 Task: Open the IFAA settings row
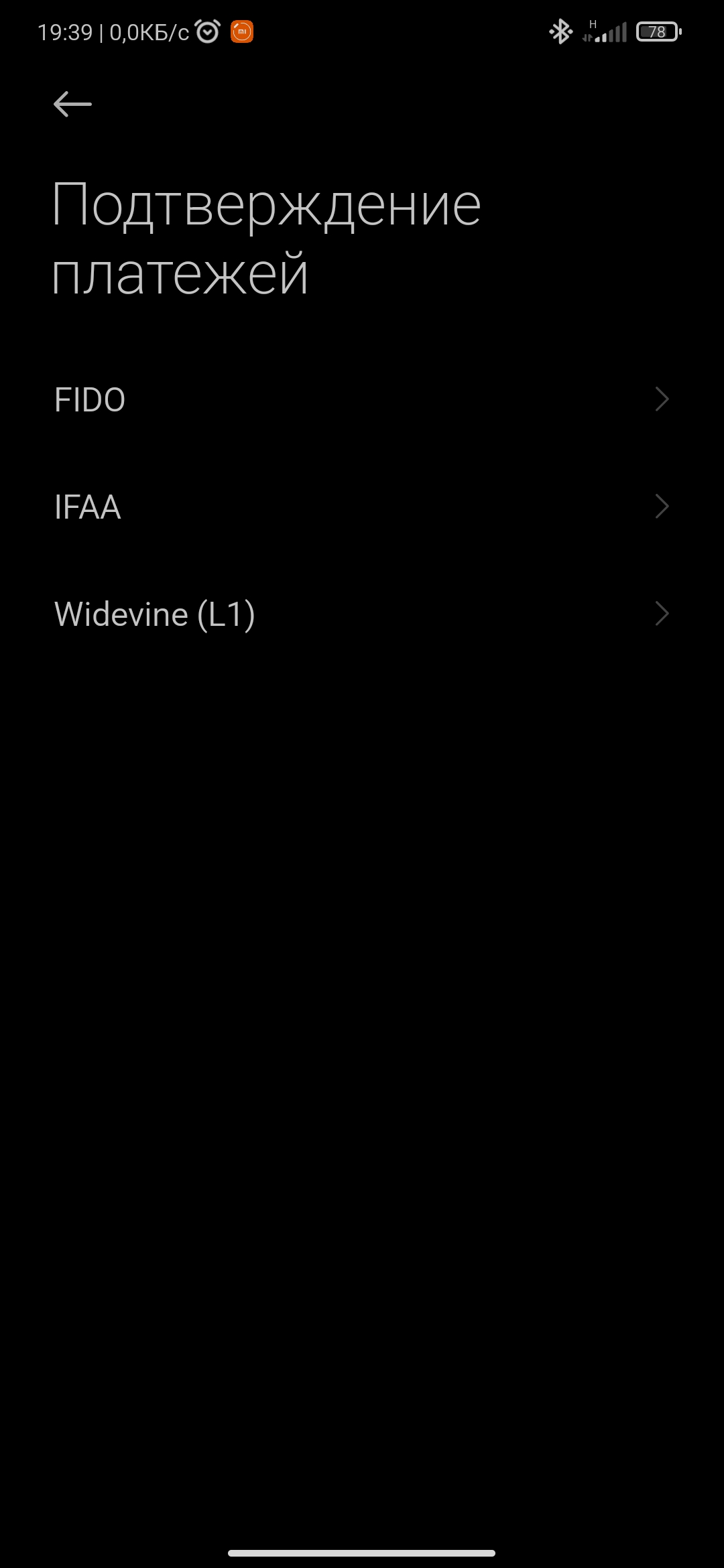tap(362, 507)
